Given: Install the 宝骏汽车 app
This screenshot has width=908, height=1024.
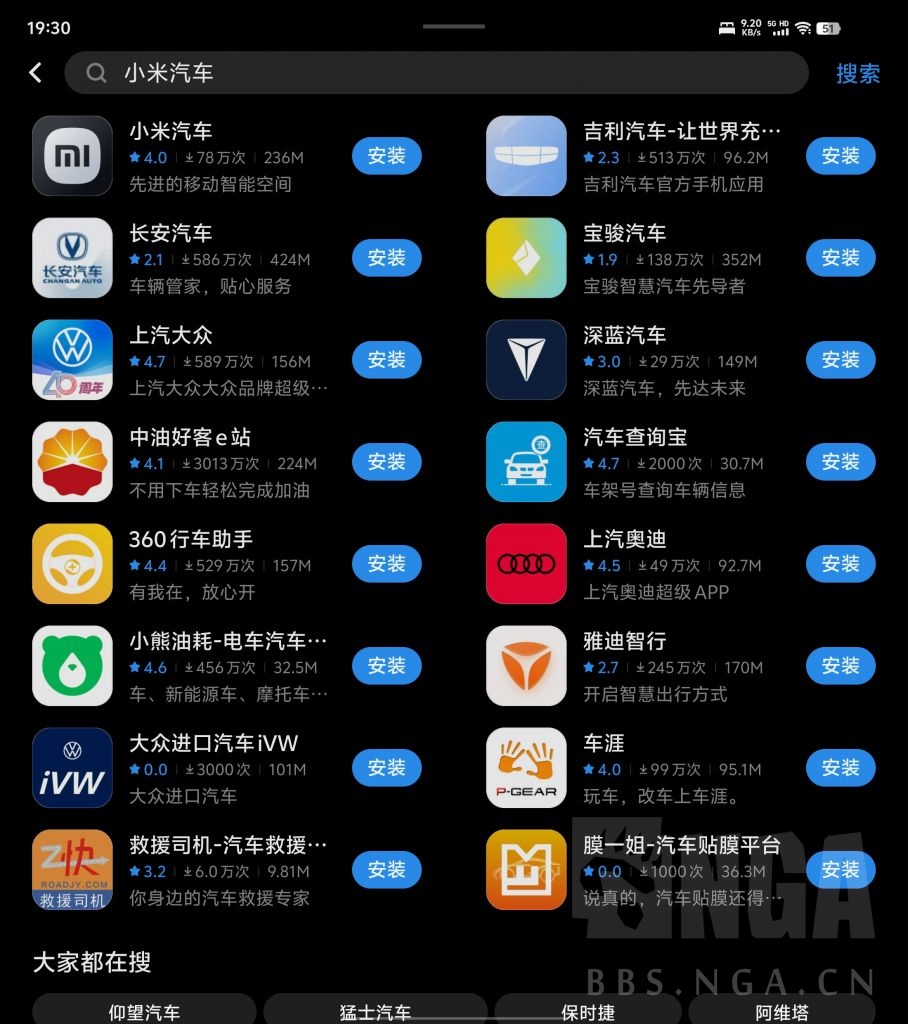Looking at the screenshot, I should 840,258.
